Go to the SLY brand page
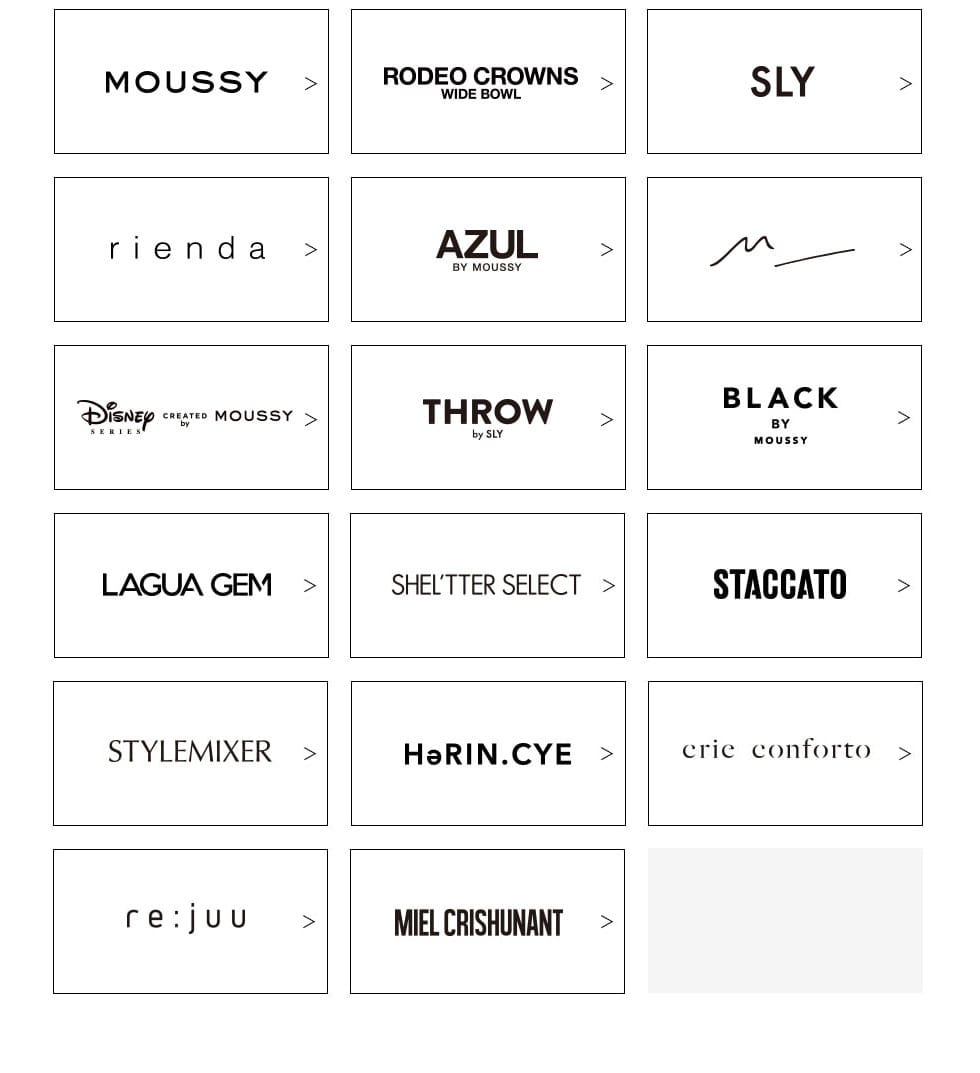Viewport: 980px width, 1073px height. point(784,82)
